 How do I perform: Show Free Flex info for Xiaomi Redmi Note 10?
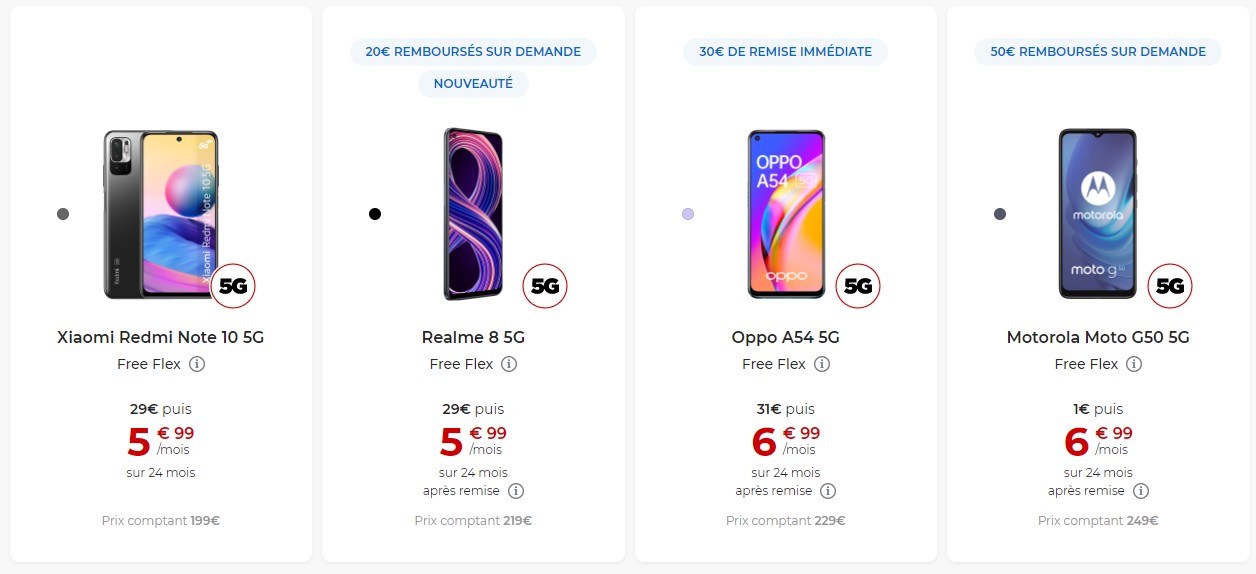[x=197, y=364]
